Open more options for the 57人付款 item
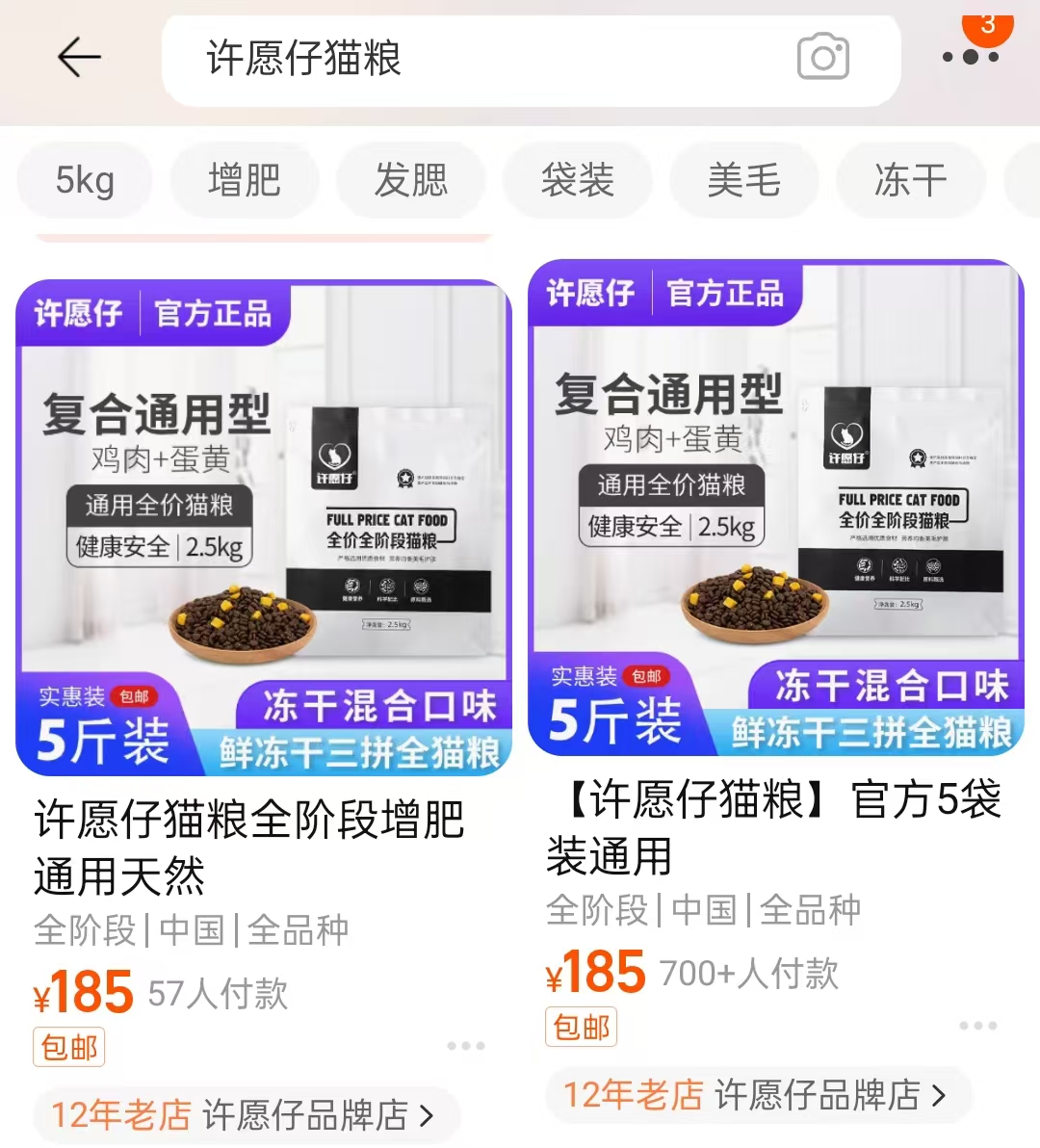Viewport: 1040px width, 1148px height. (465, 1046)
